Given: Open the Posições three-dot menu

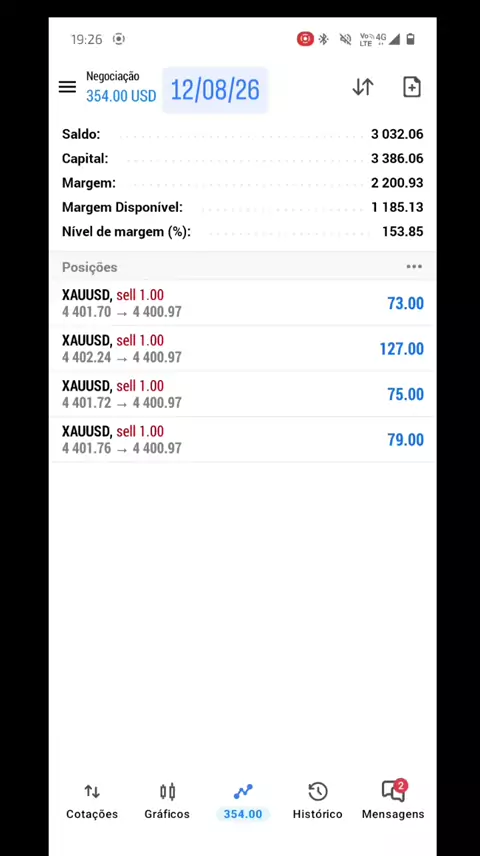Looking at the screenshot, I should (x=414, y=266).
